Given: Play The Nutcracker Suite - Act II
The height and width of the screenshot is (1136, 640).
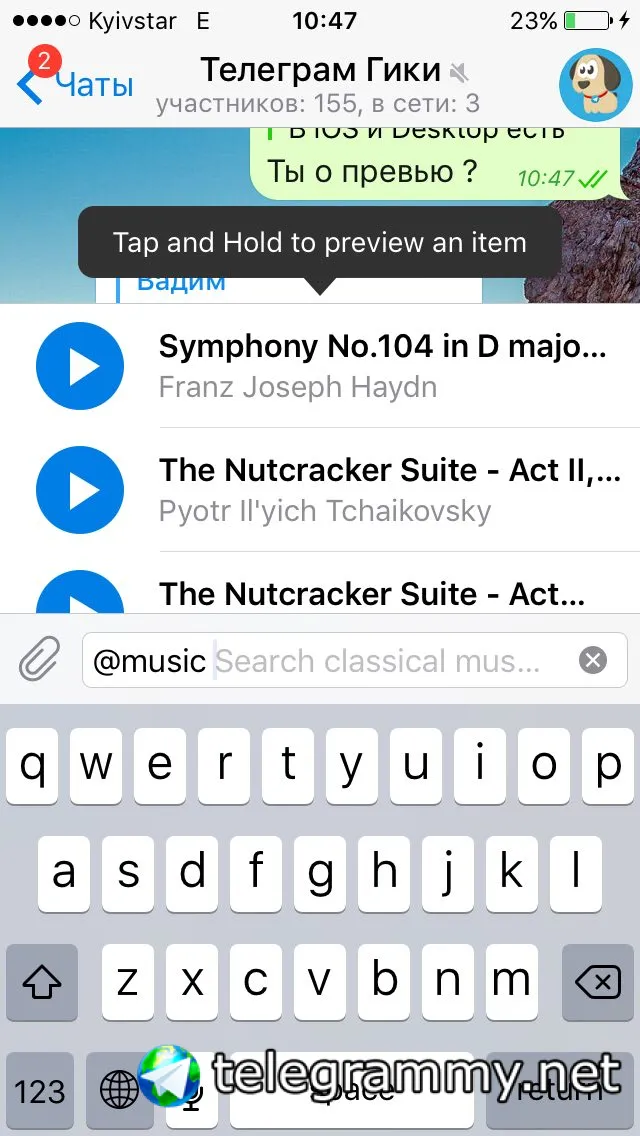Looking at the screenshot, I should click(x=80, y=490).
